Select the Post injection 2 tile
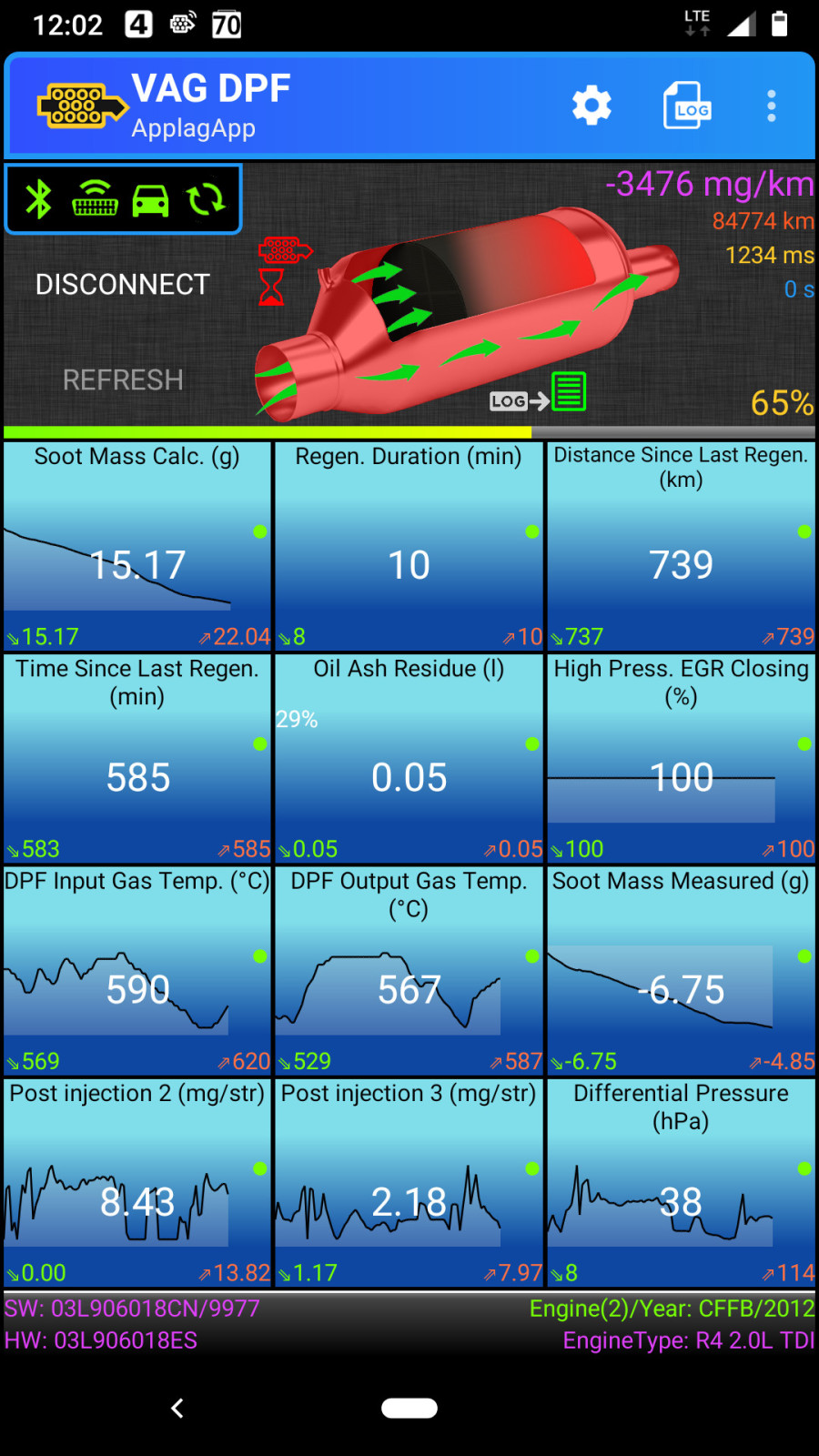 pos(137,1182)
